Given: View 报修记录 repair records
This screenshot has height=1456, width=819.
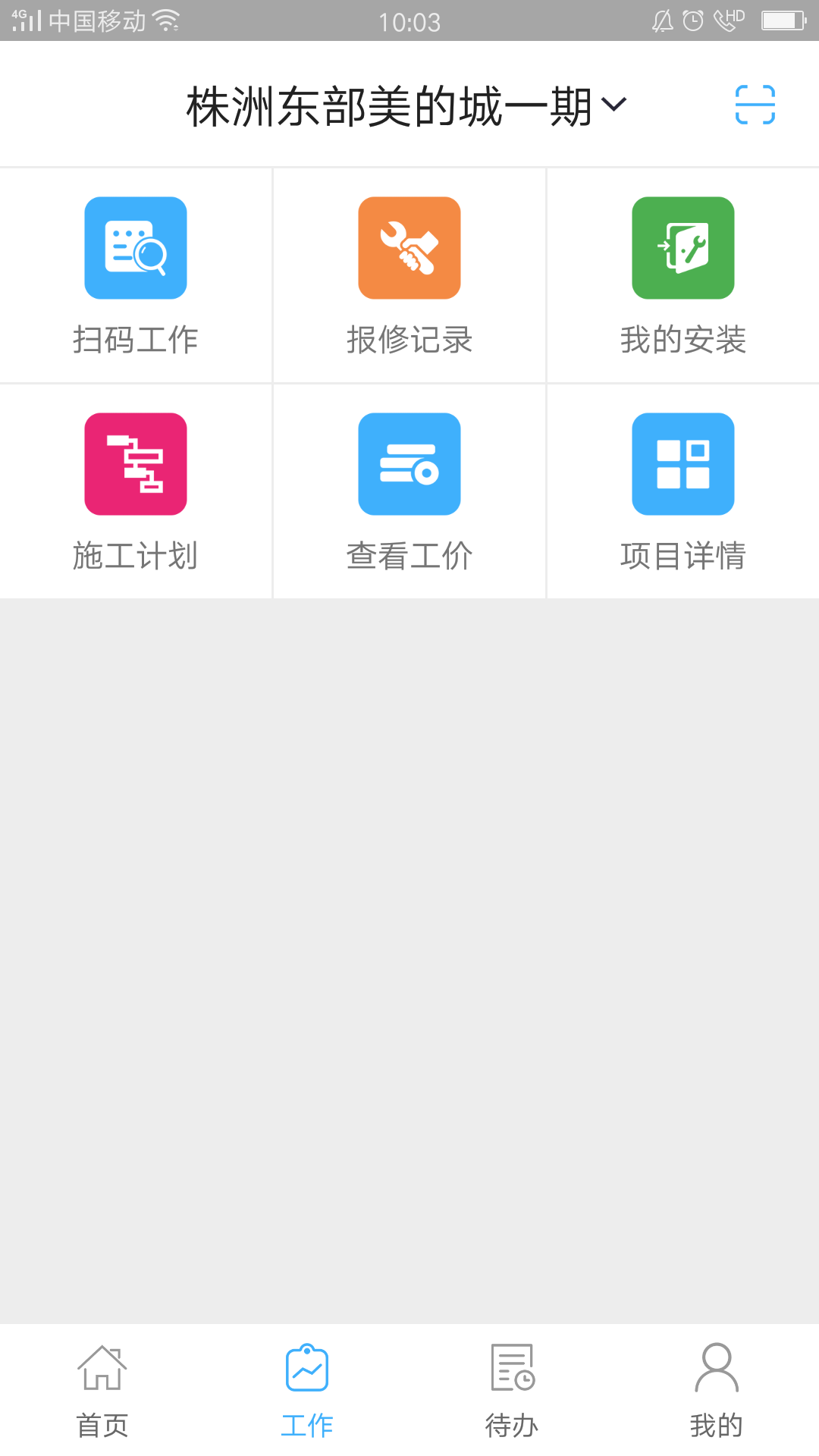Looking at the screenshot, I should pyautogui.click(x=409, y=276).
